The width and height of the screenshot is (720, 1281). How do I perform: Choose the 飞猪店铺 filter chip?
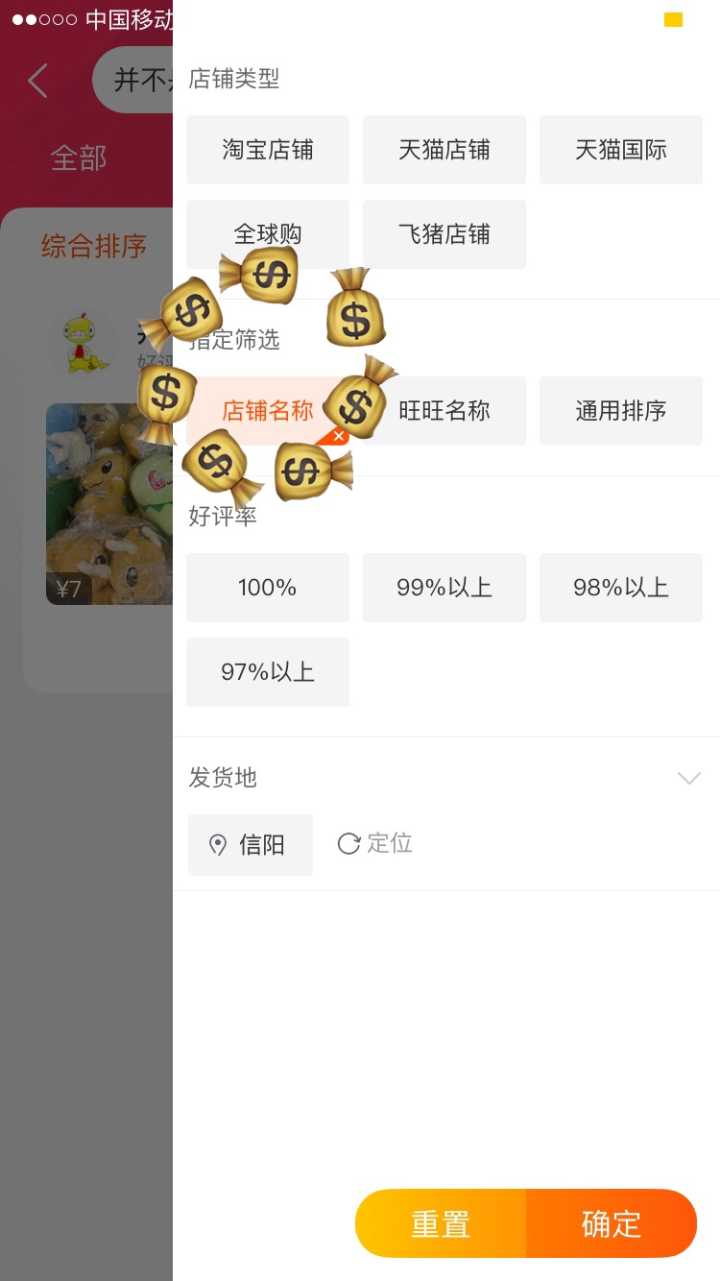(x=444, y=234)
